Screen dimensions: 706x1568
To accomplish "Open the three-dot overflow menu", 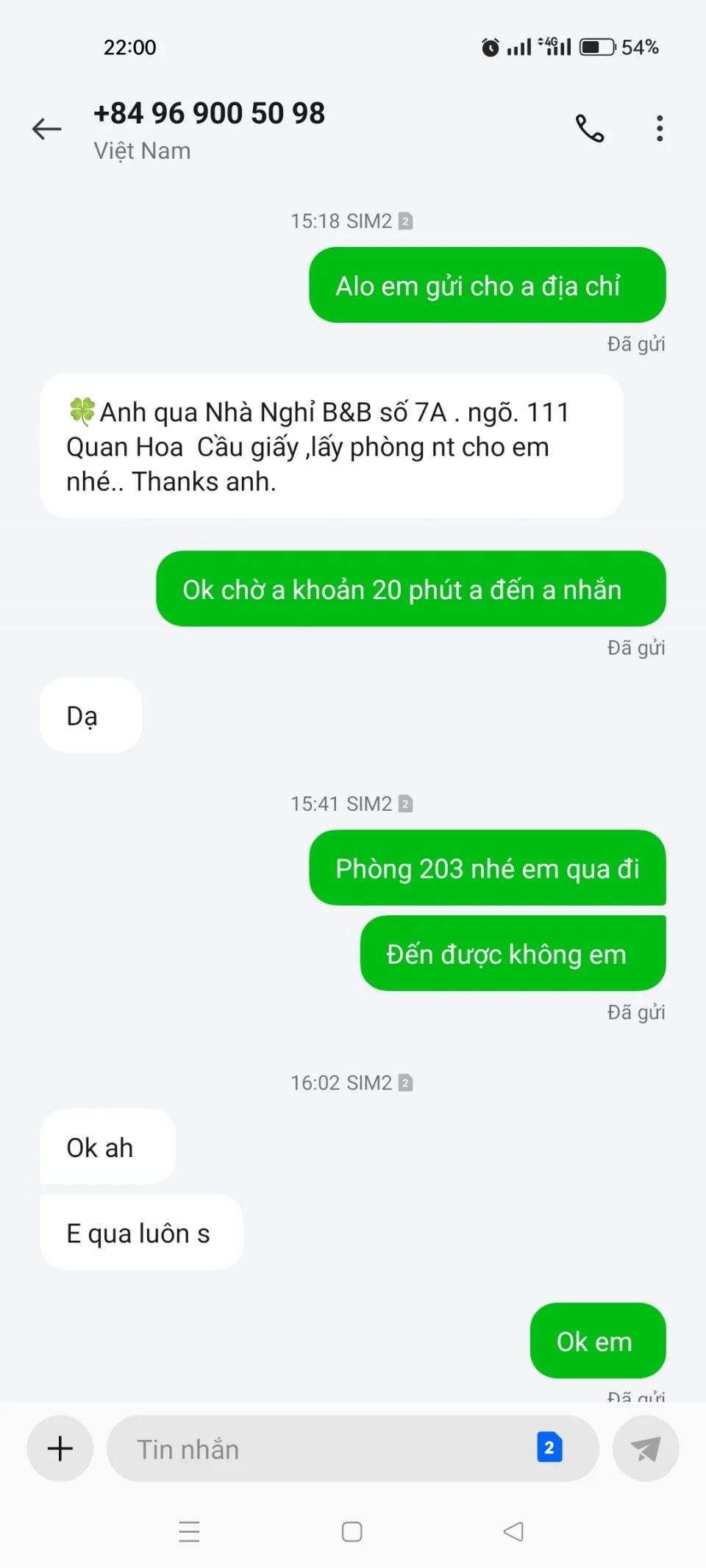I will 659,129.
